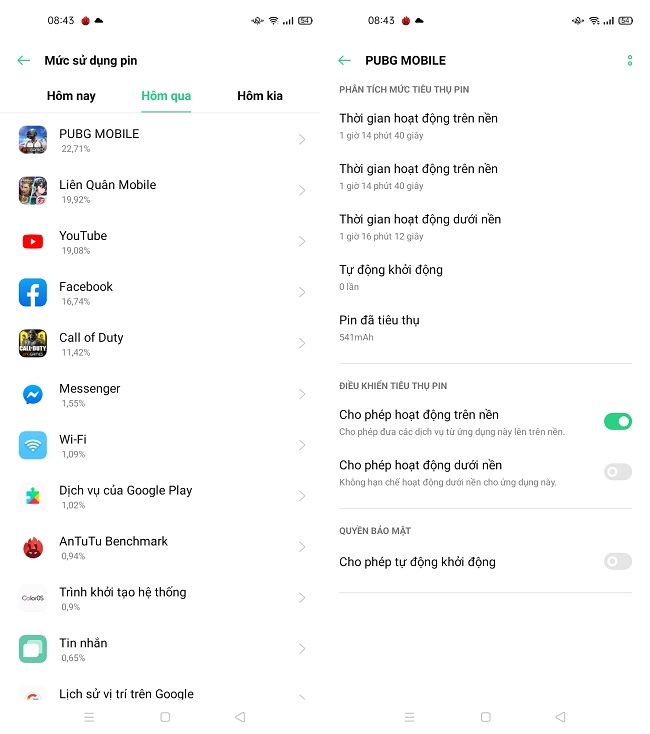Go back from Mức sử dụng pin
Screen dimensions: 650x734
(x=24, y=60)
